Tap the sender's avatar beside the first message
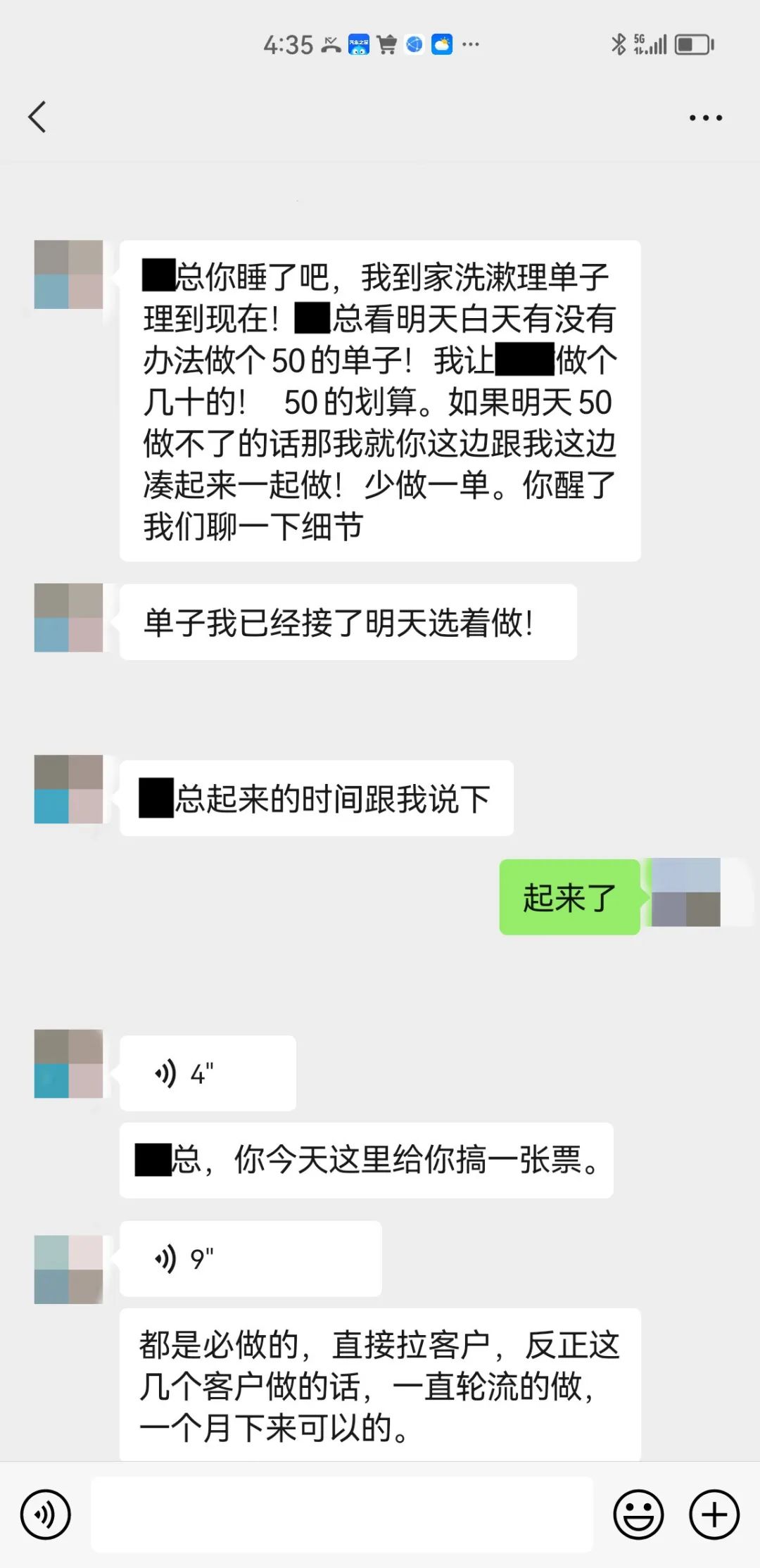Image resolution: width=760 pixels, height=1568 pixels. click(68, 274)
